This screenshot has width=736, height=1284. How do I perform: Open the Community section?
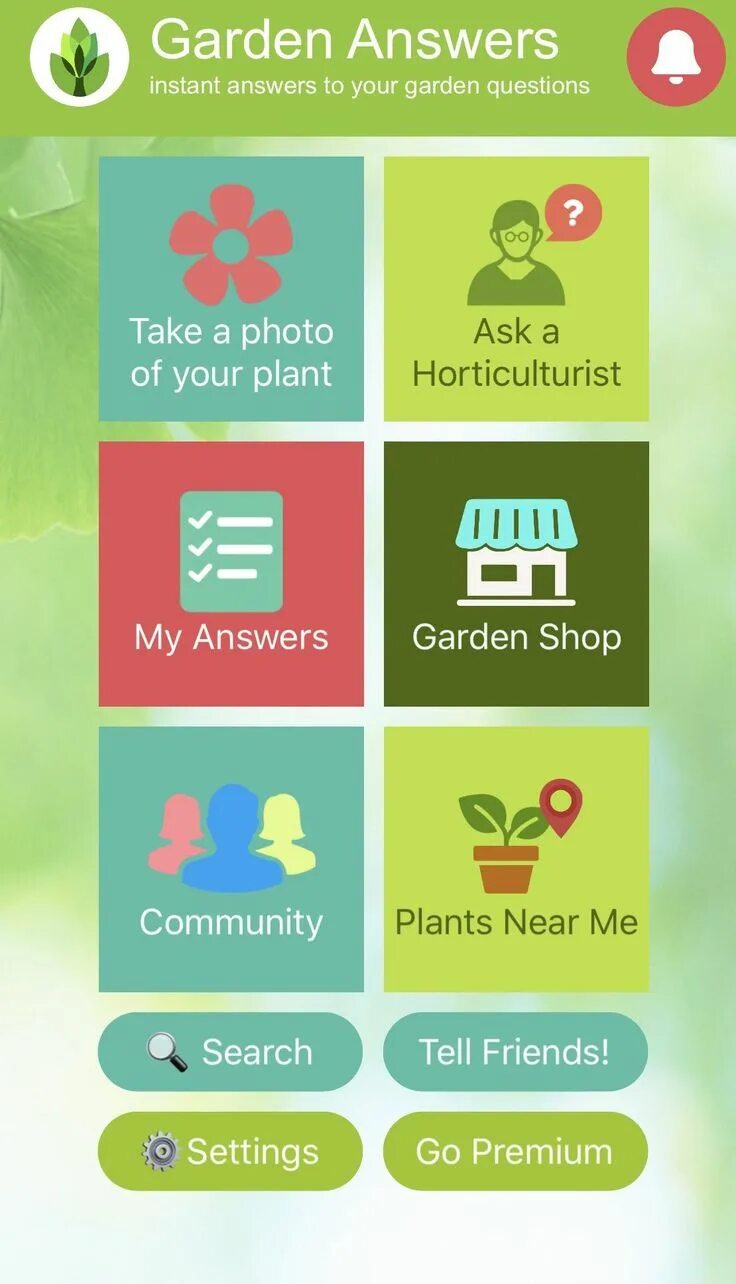tap(231, 859)
